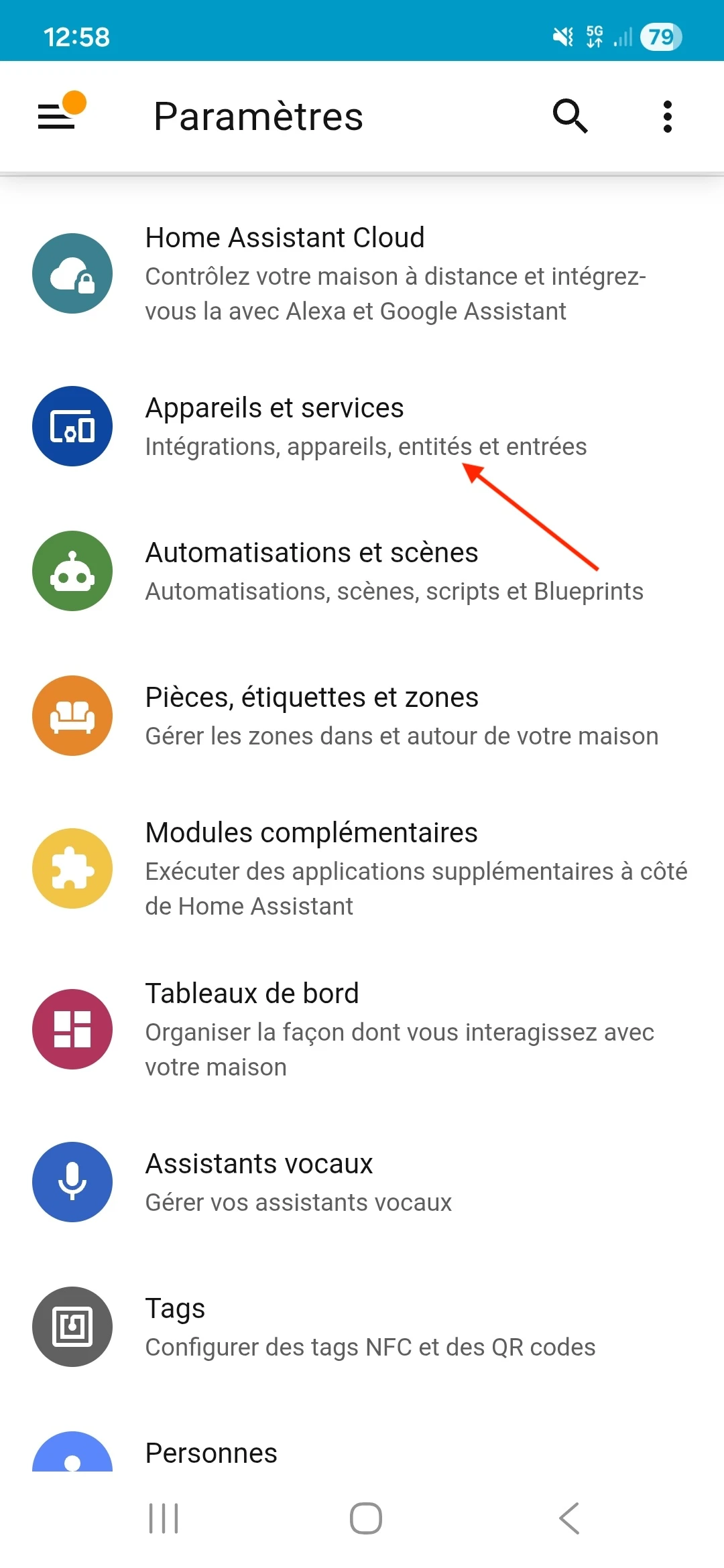Go to Appareils et services
This screenshot has height=1568, width=724.
(x=362, y=426)
